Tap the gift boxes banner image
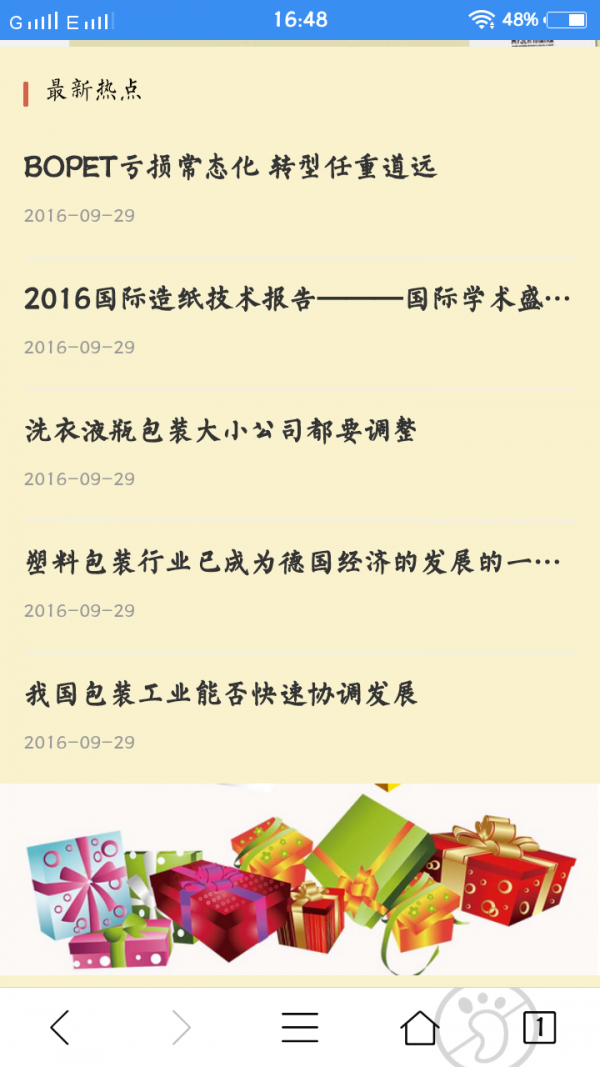 (x=300, y=879)
